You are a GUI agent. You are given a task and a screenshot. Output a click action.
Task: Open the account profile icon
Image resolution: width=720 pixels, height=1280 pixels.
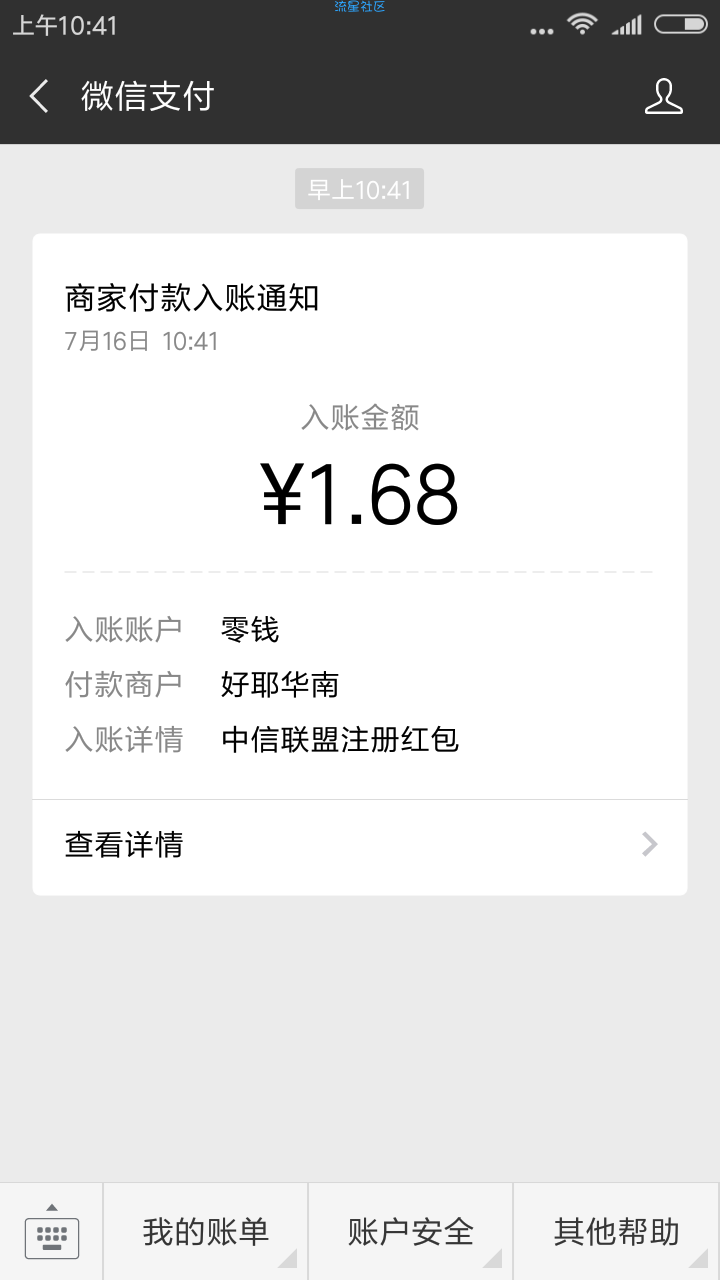pos(663,97)
